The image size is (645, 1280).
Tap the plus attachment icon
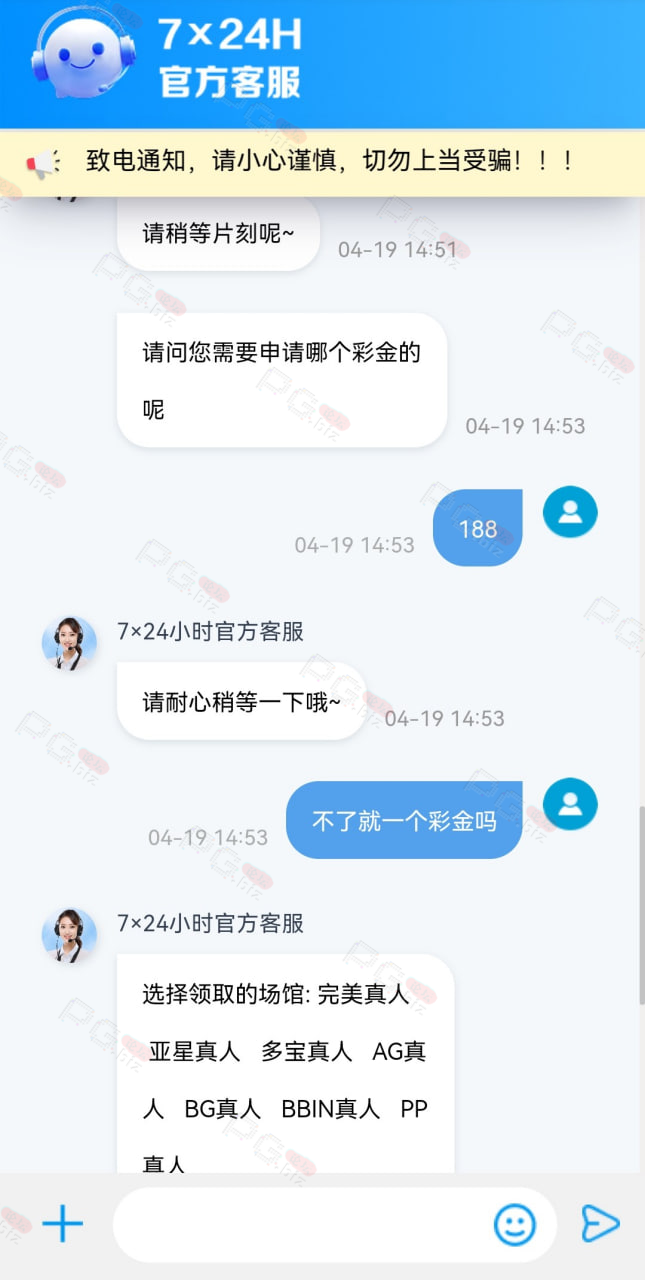point(62,1223)
